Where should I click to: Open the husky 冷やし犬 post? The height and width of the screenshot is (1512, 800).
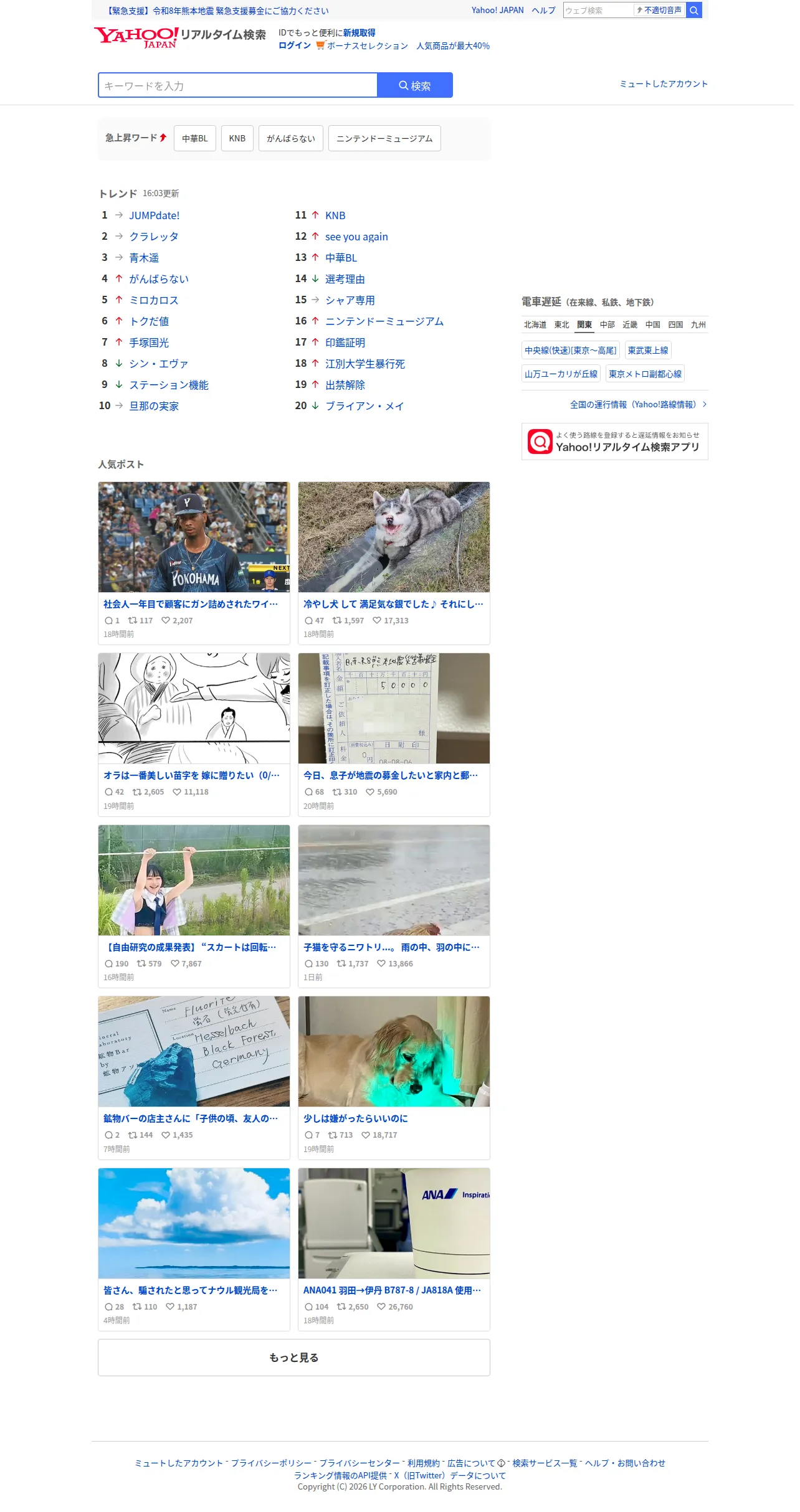click(x=394, y=563)
